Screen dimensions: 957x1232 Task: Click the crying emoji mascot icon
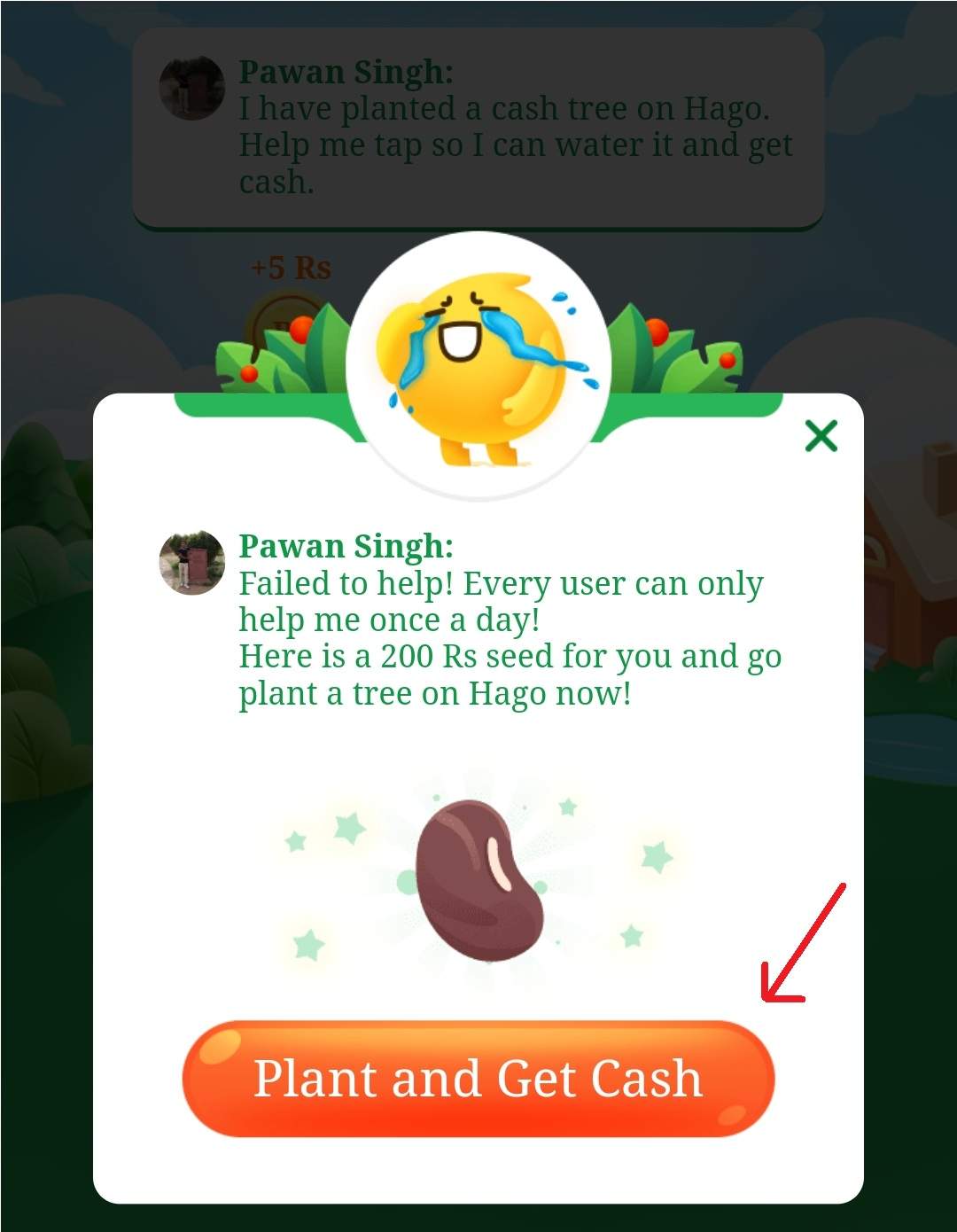pos(478,355)
